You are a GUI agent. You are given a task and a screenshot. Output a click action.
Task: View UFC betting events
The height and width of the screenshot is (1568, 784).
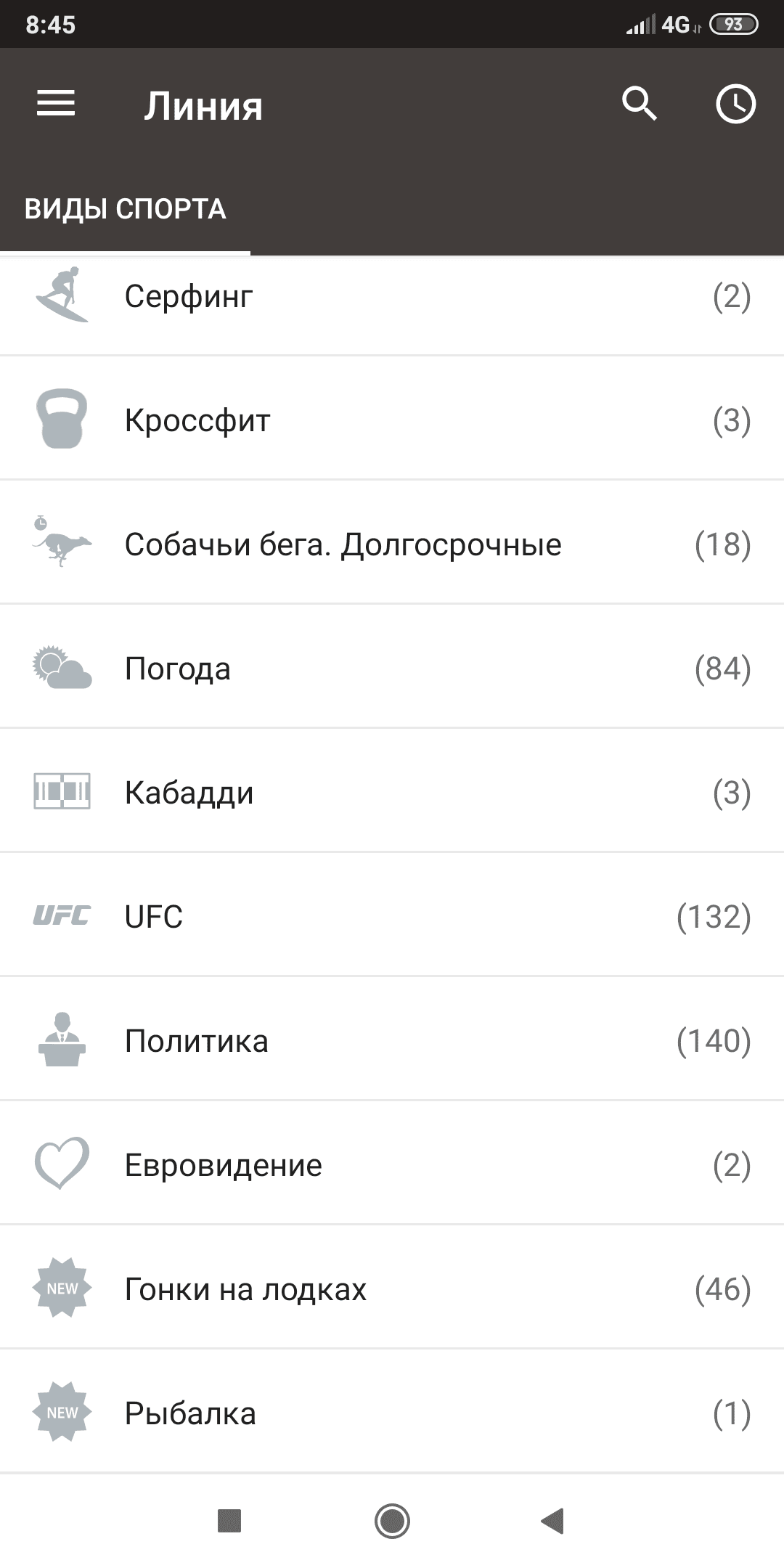(392, 917)
